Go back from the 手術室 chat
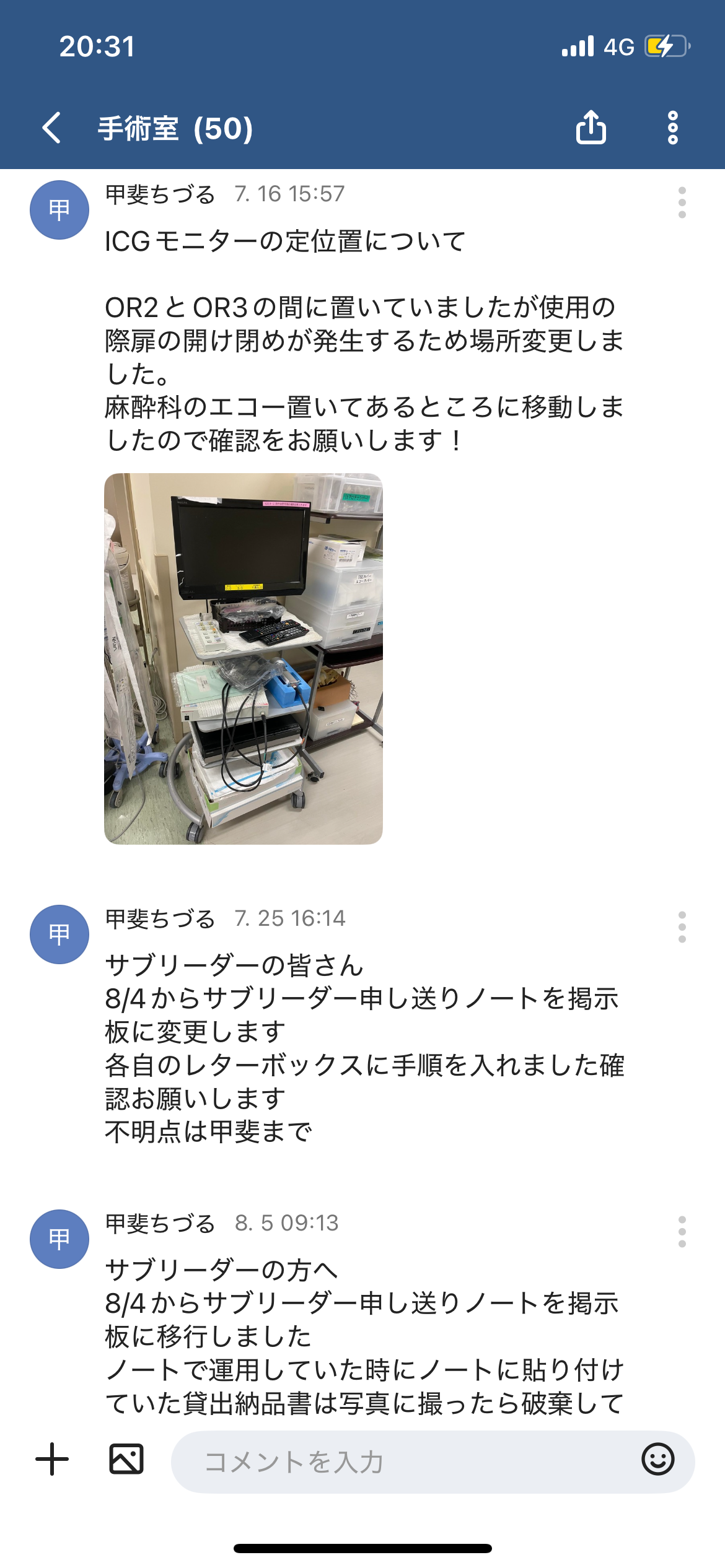The image size is (725, 1568). click(x=52, y=128)
